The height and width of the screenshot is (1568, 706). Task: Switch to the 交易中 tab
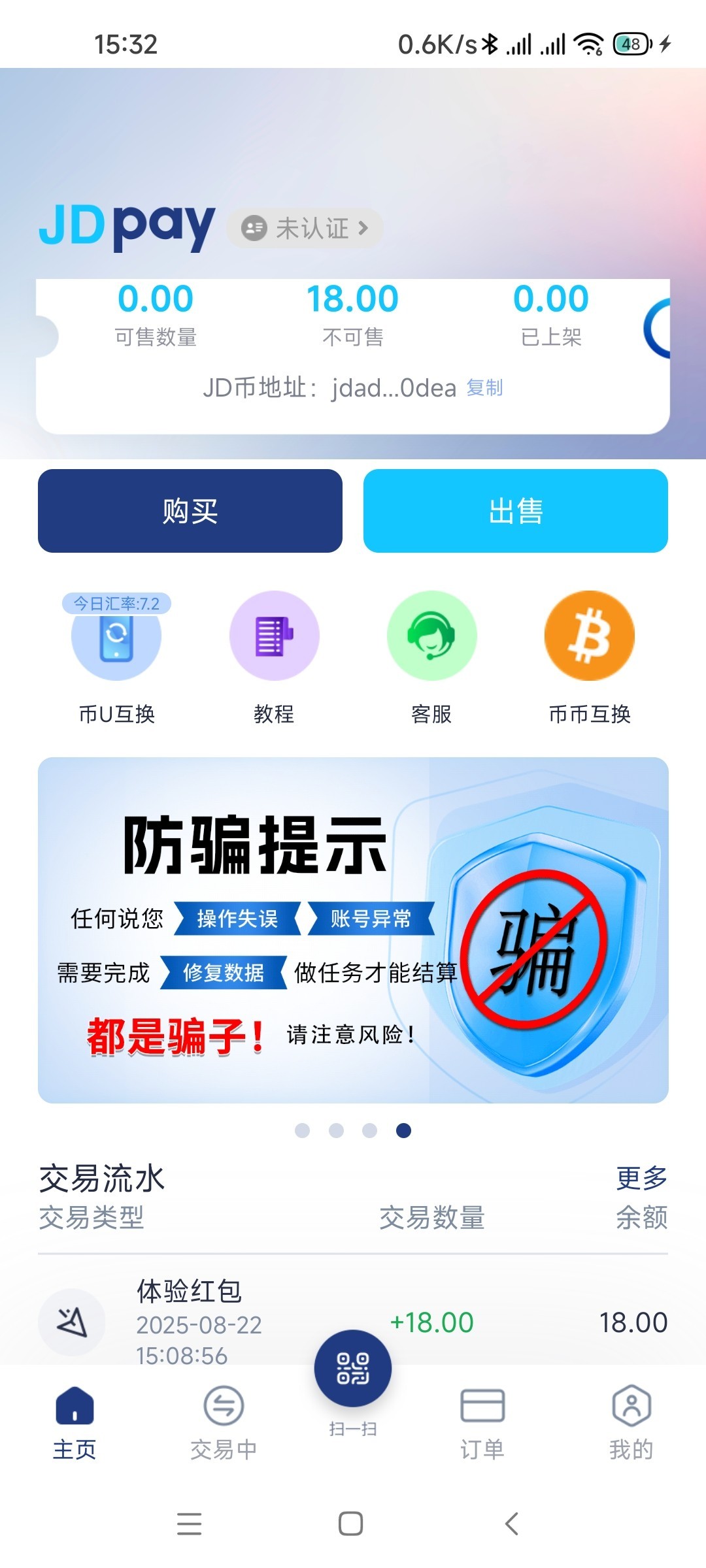click(x=224, y=1422)
